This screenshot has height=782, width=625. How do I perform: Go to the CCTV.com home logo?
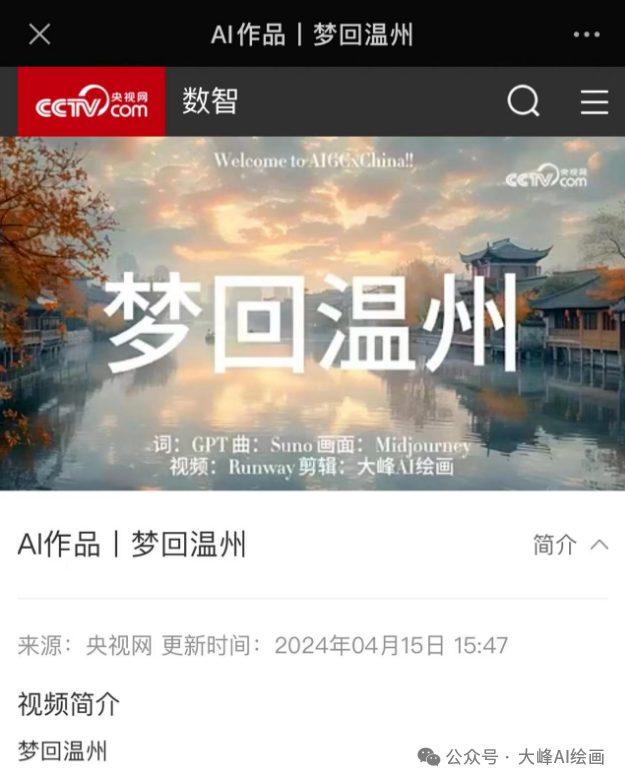[x=91, y=102]
